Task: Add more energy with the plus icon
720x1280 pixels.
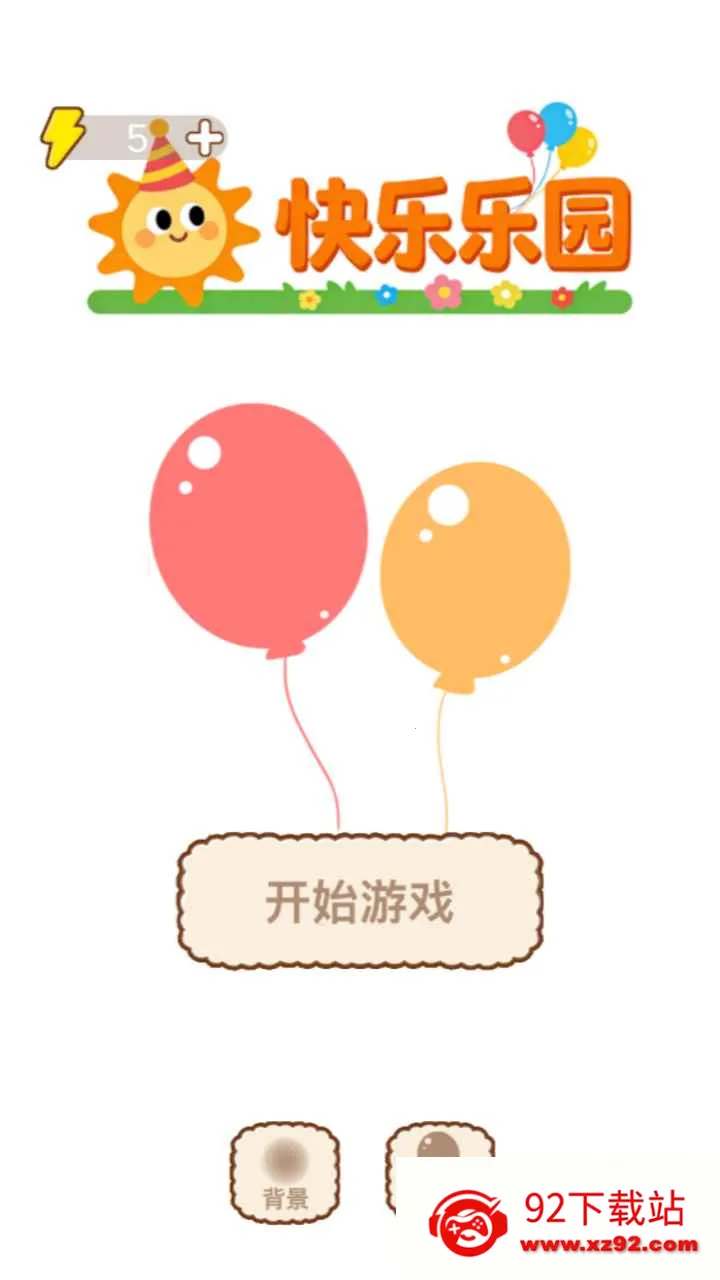Action: click(206, 138)
